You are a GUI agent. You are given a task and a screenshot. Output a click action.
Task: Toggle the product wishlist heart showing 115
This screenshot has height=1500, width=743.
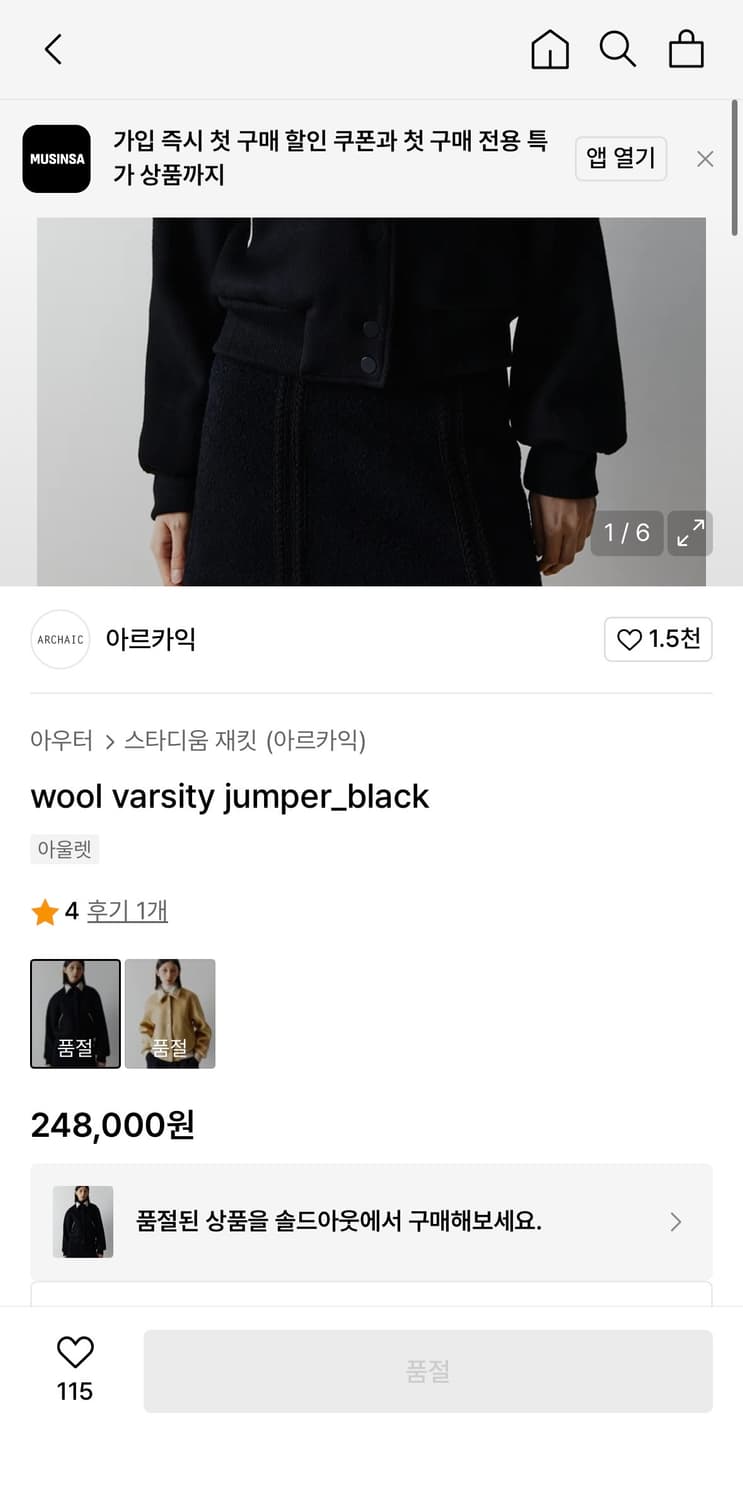[75, 1369]
